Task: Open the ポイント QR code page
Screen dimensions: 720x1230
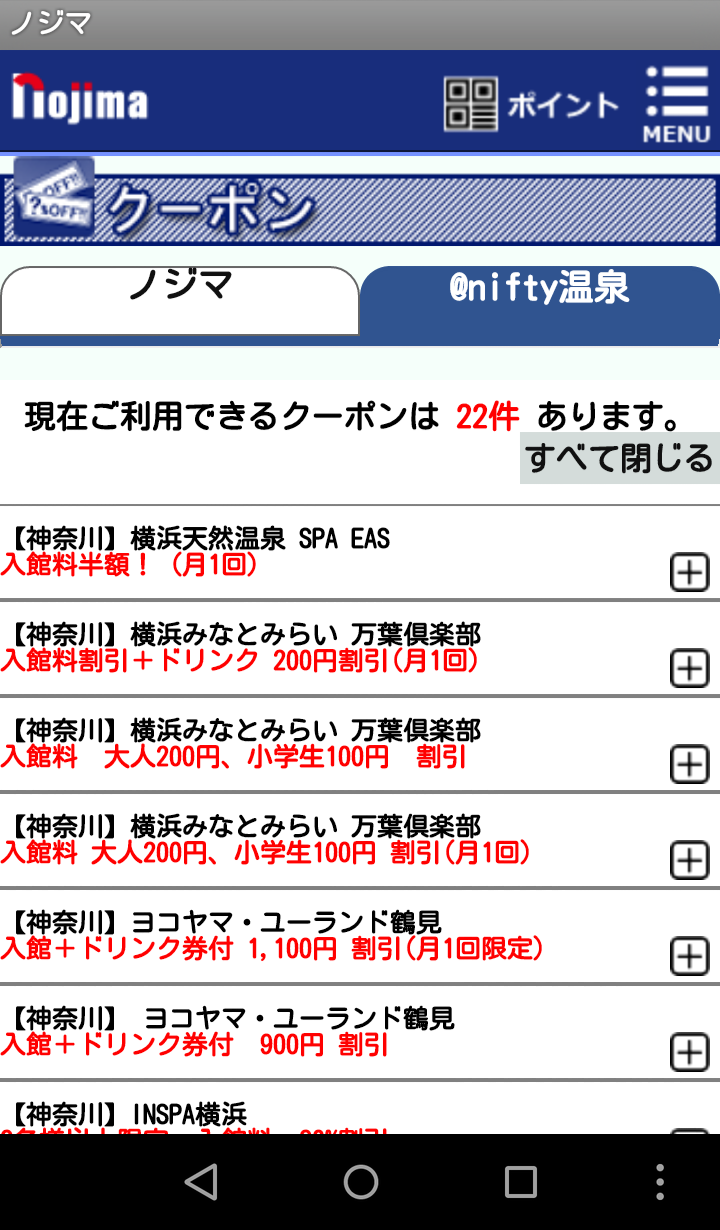Action: (x=532, y=104)
